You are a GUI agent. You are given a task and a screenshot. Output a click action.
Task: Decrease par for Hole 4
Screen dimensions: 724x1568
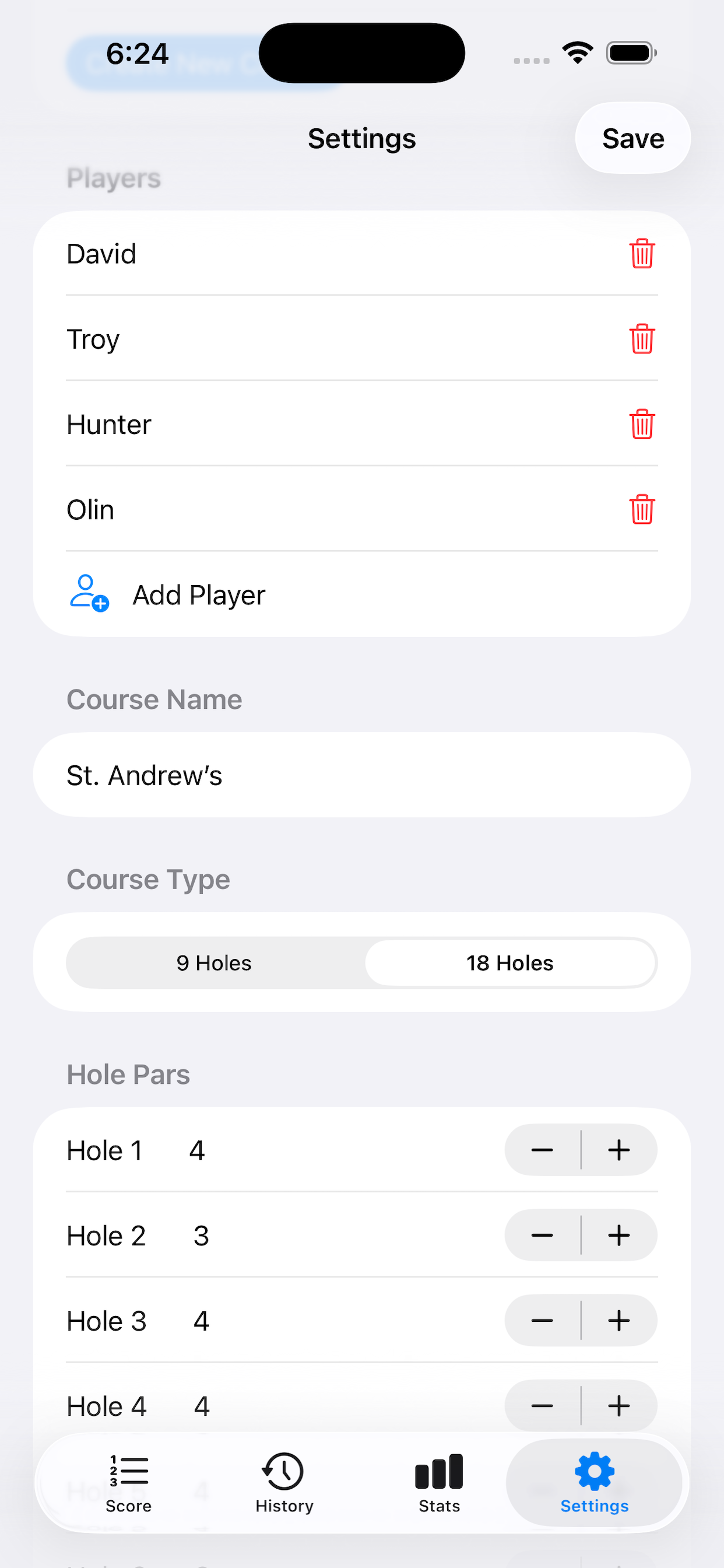pos(542,1405)
